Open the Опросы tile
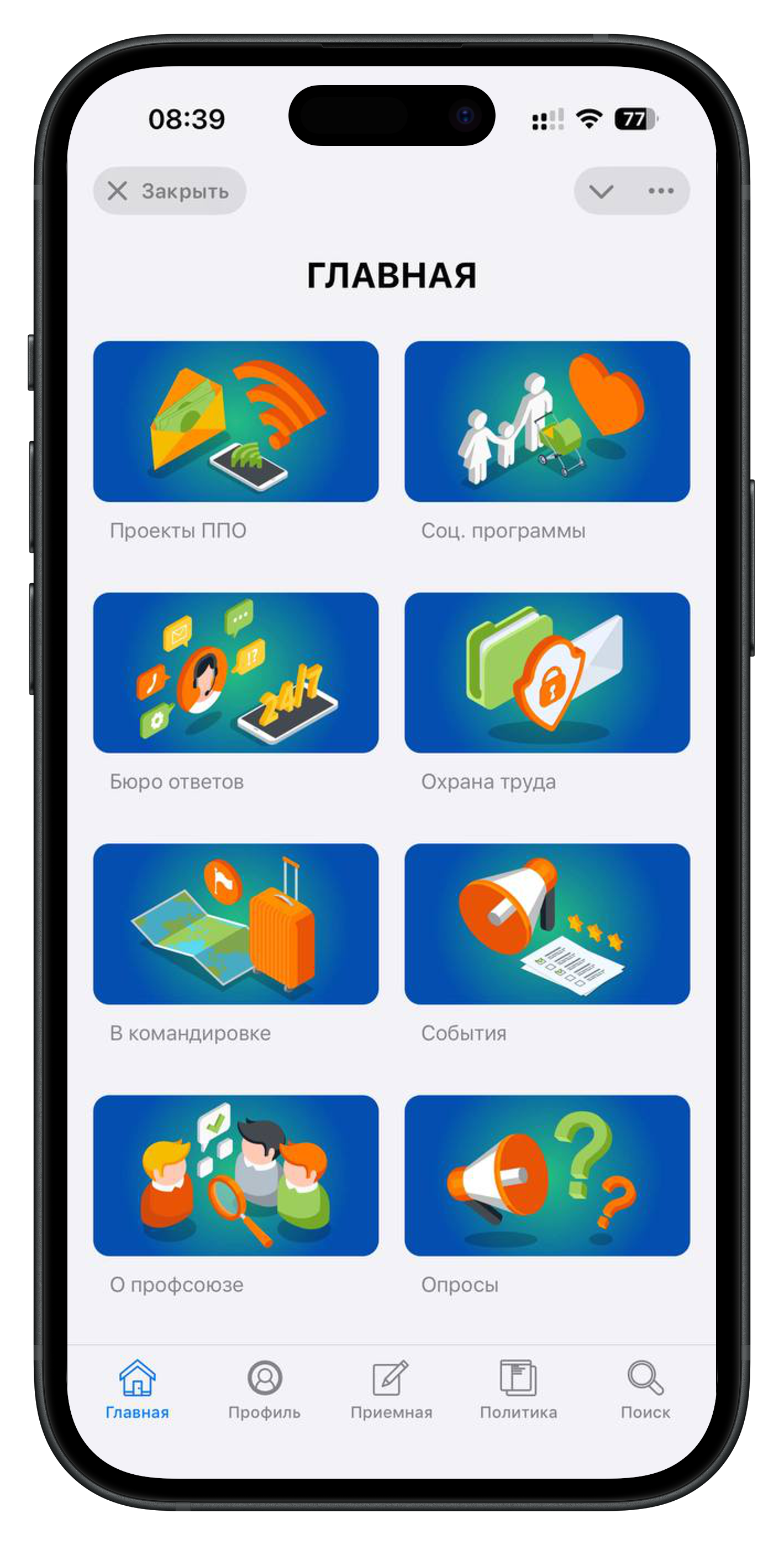Screen dimensions: 784x1545 click(547, 1175)
